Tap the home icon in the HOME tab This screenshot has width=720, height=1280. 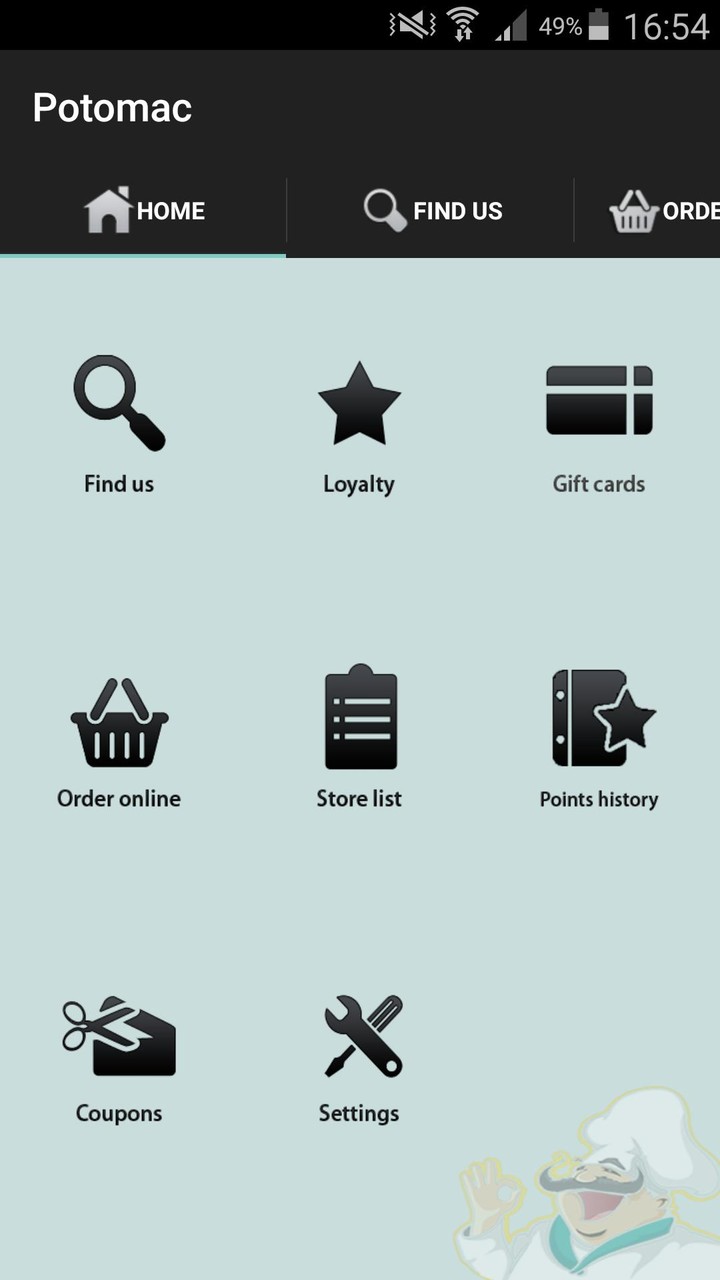pos(107,208)
